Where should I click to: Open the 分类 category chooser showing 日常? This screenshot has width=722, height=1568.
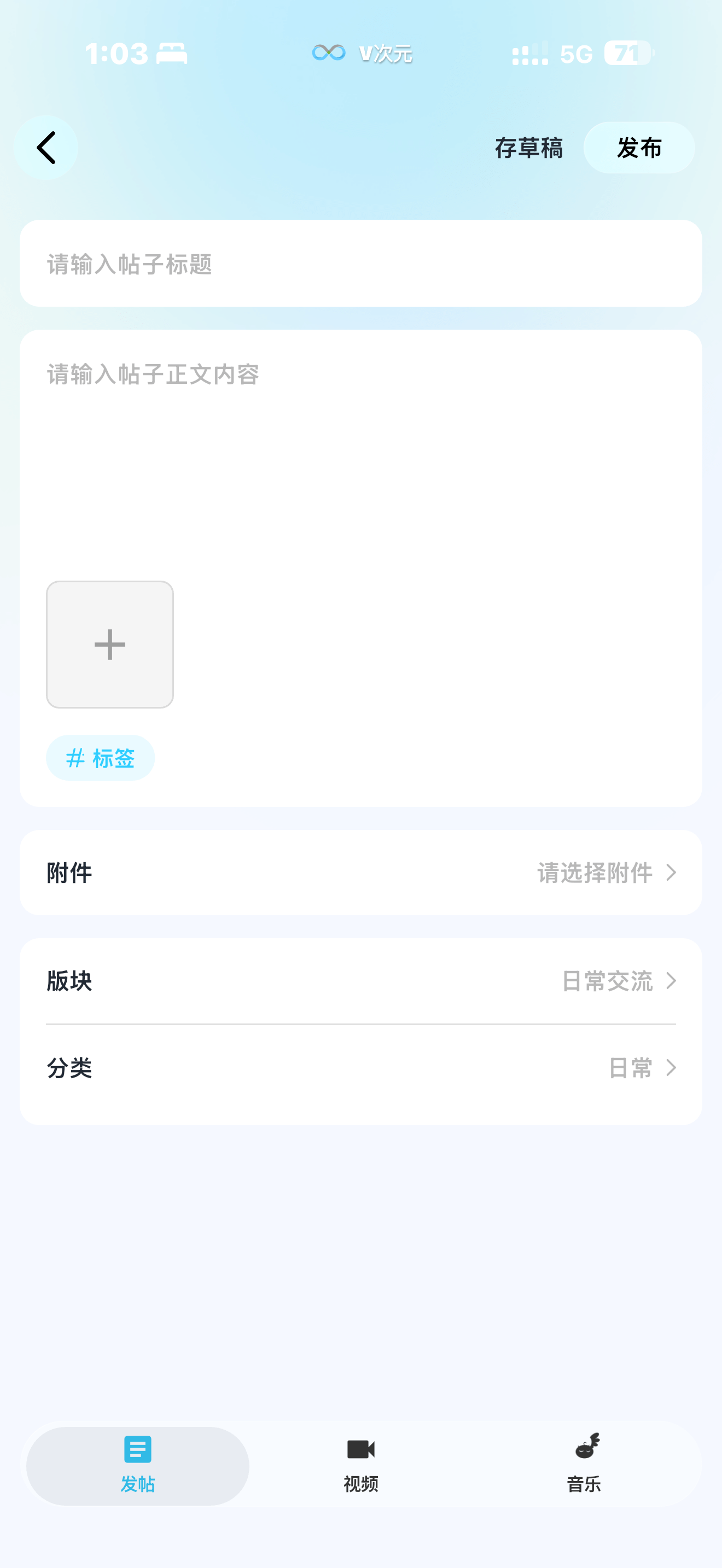(x=361, y=1067)
